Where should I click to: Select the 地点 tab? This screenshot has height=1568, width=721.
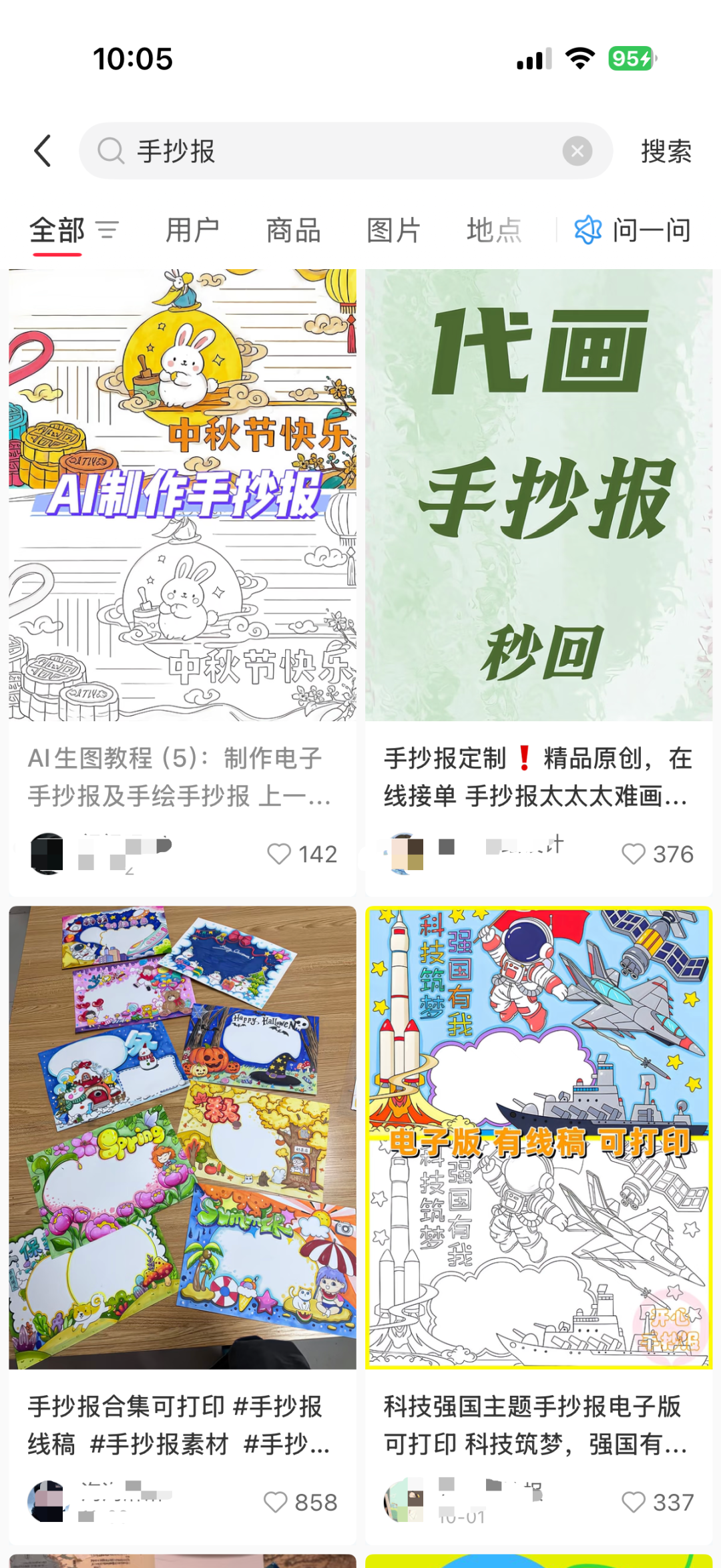(x=494, y=230)
